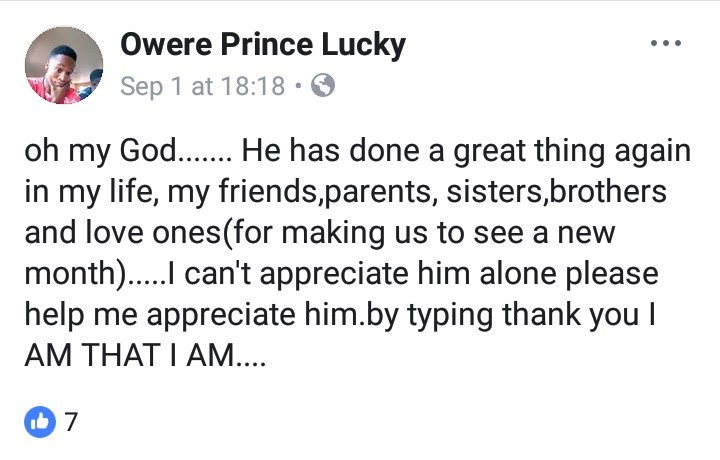The image size is (720, 460).
Task: Open Owere Prince Lucky's profile picture
Action: 63,64
